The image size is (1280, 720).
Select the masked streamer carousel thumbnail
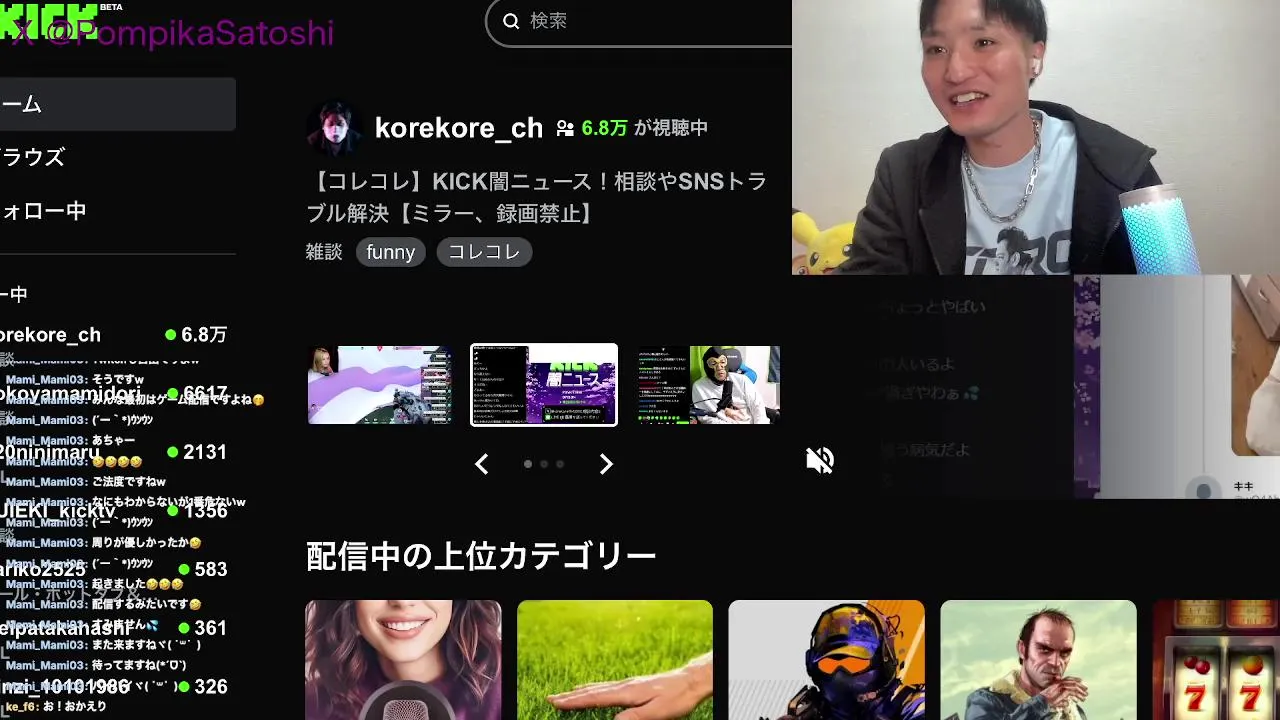pyautogui.click(x=708, y=385)
